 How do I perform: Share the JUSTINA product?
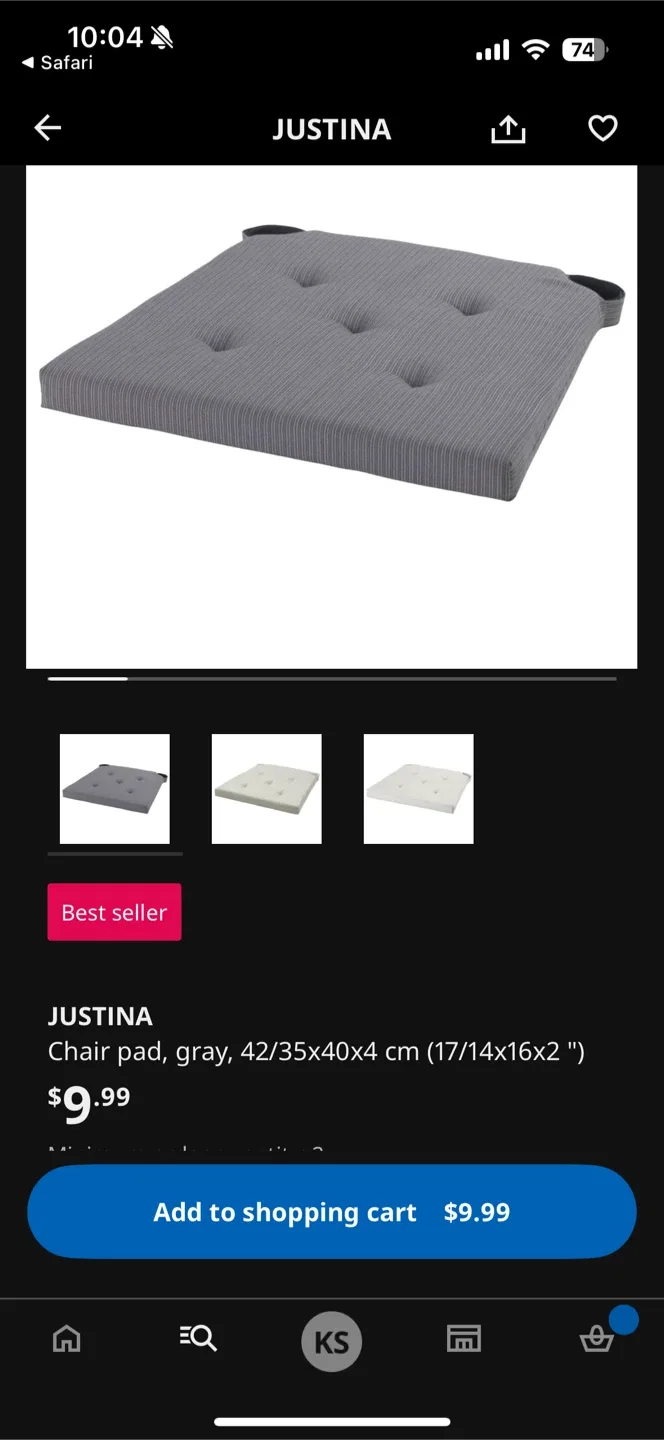point(508,129)
